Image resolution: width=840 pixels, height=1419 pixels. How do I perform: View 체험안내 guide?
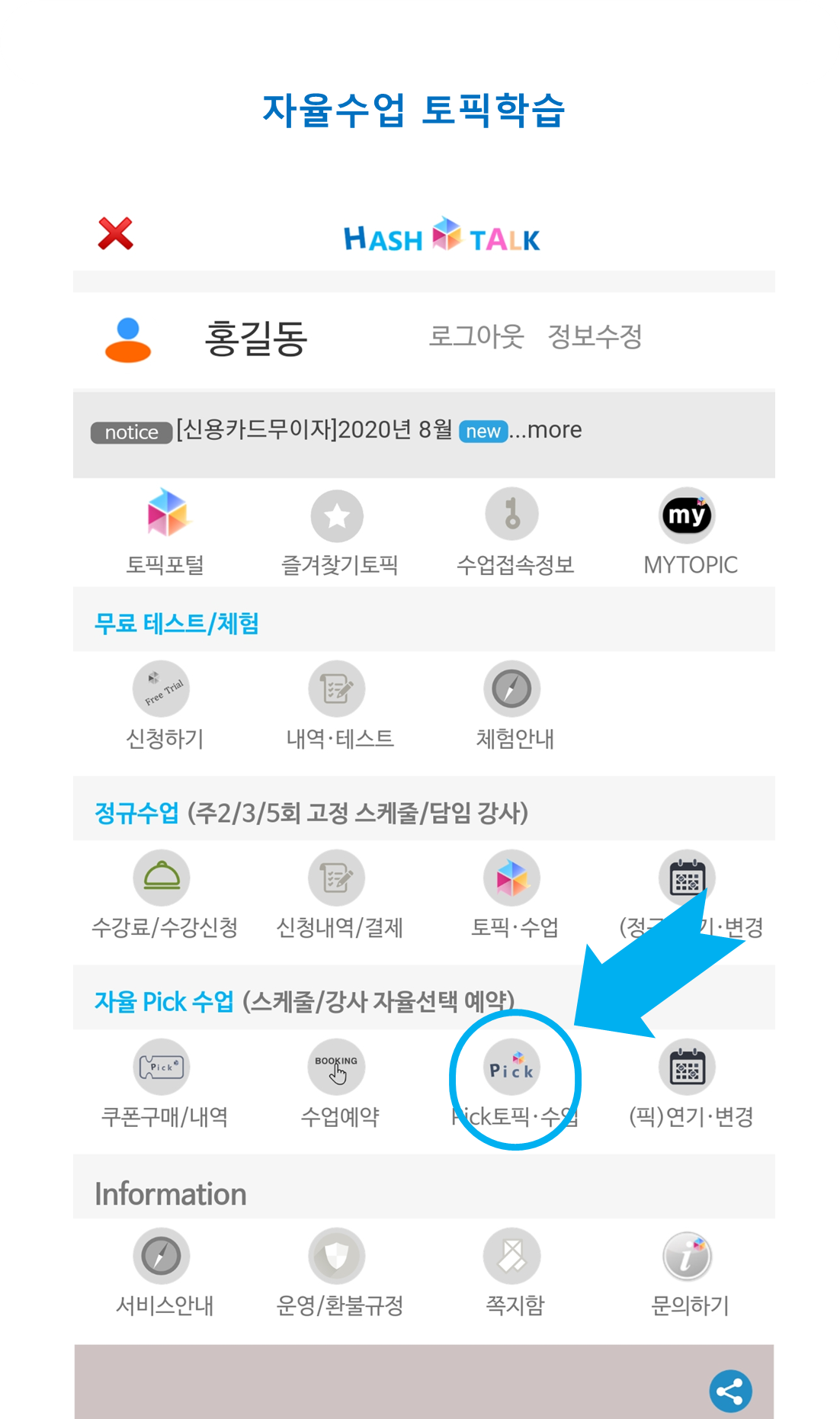coord(515,706)
